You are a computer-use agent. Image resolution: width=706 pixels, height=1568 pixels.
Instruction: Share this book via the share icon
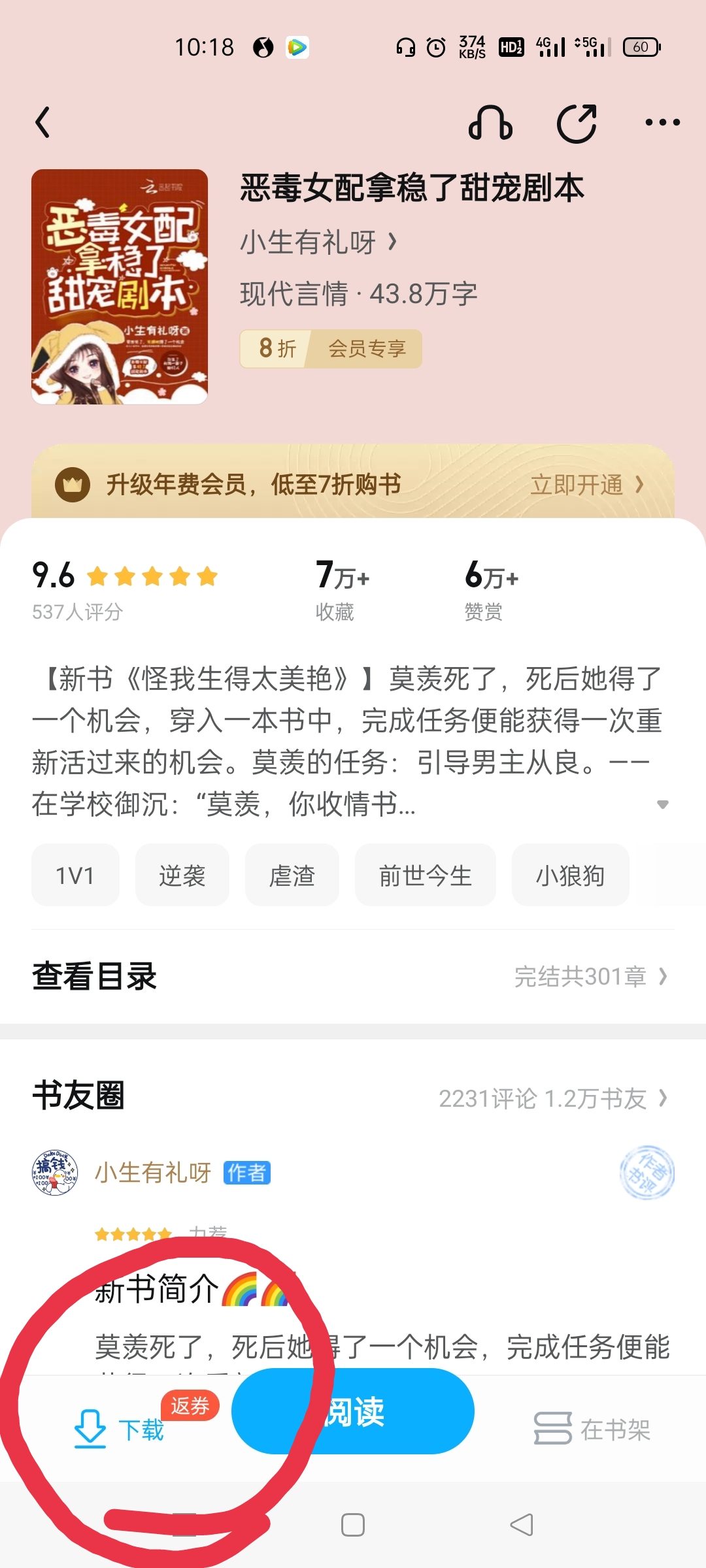coord(577,123)
